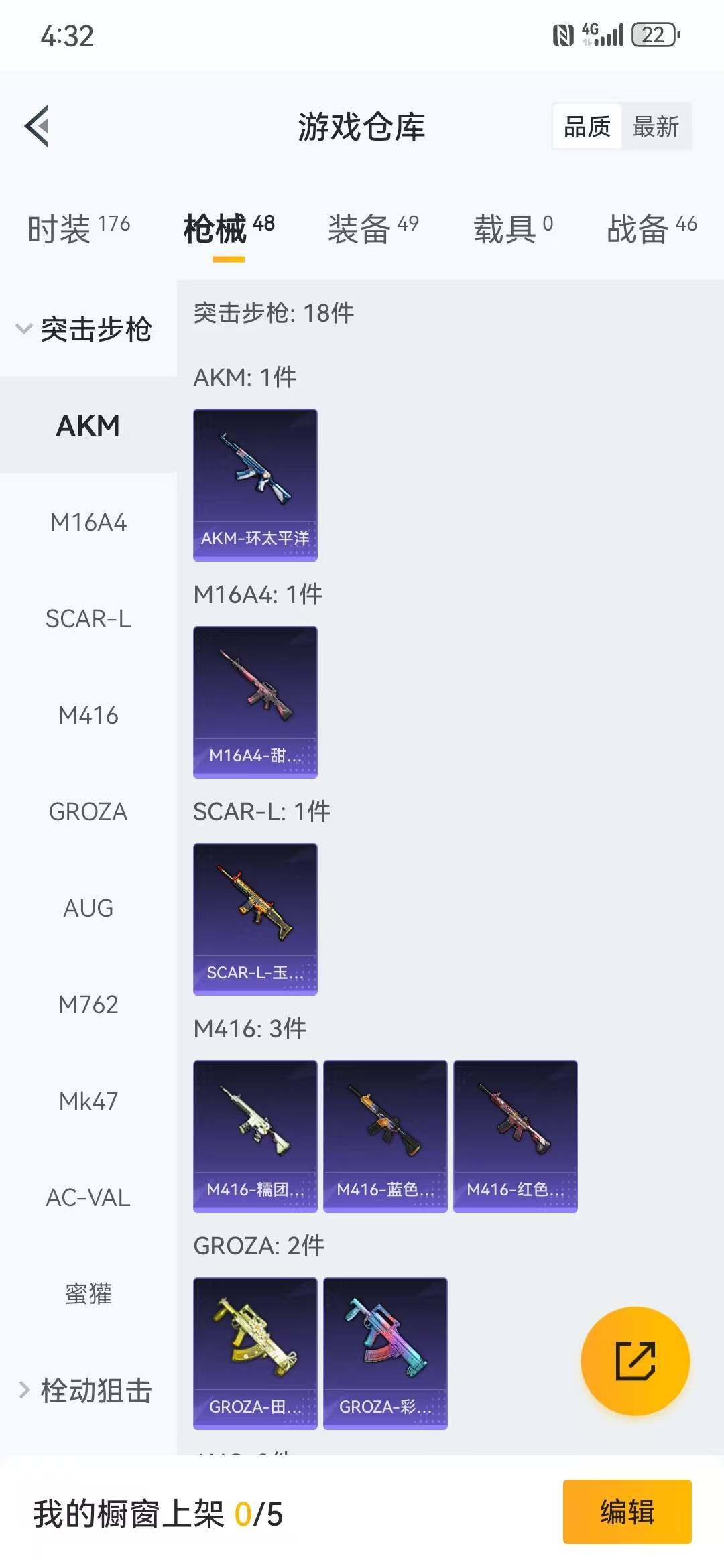
Task: Select M762 in the side list
Action: pos(88,1004)
